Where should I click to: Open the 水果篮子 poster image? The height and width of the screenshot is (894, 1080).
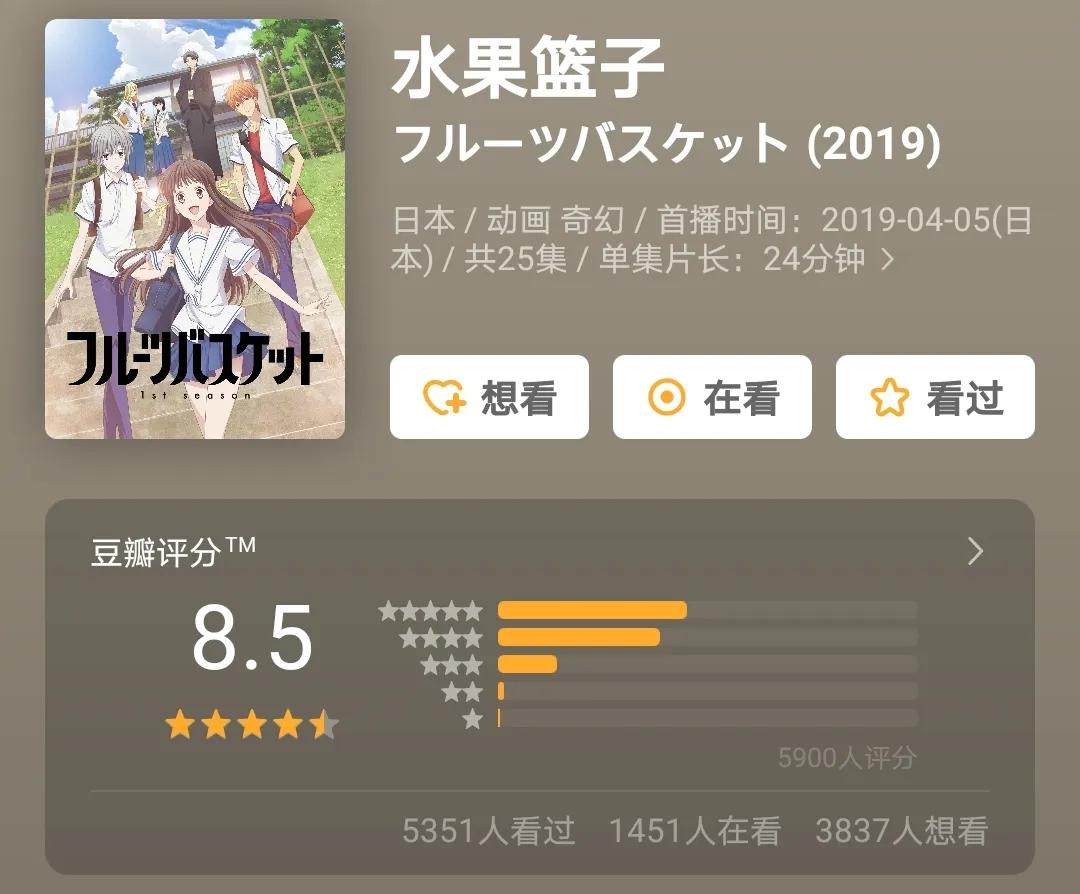coord(195,229)
